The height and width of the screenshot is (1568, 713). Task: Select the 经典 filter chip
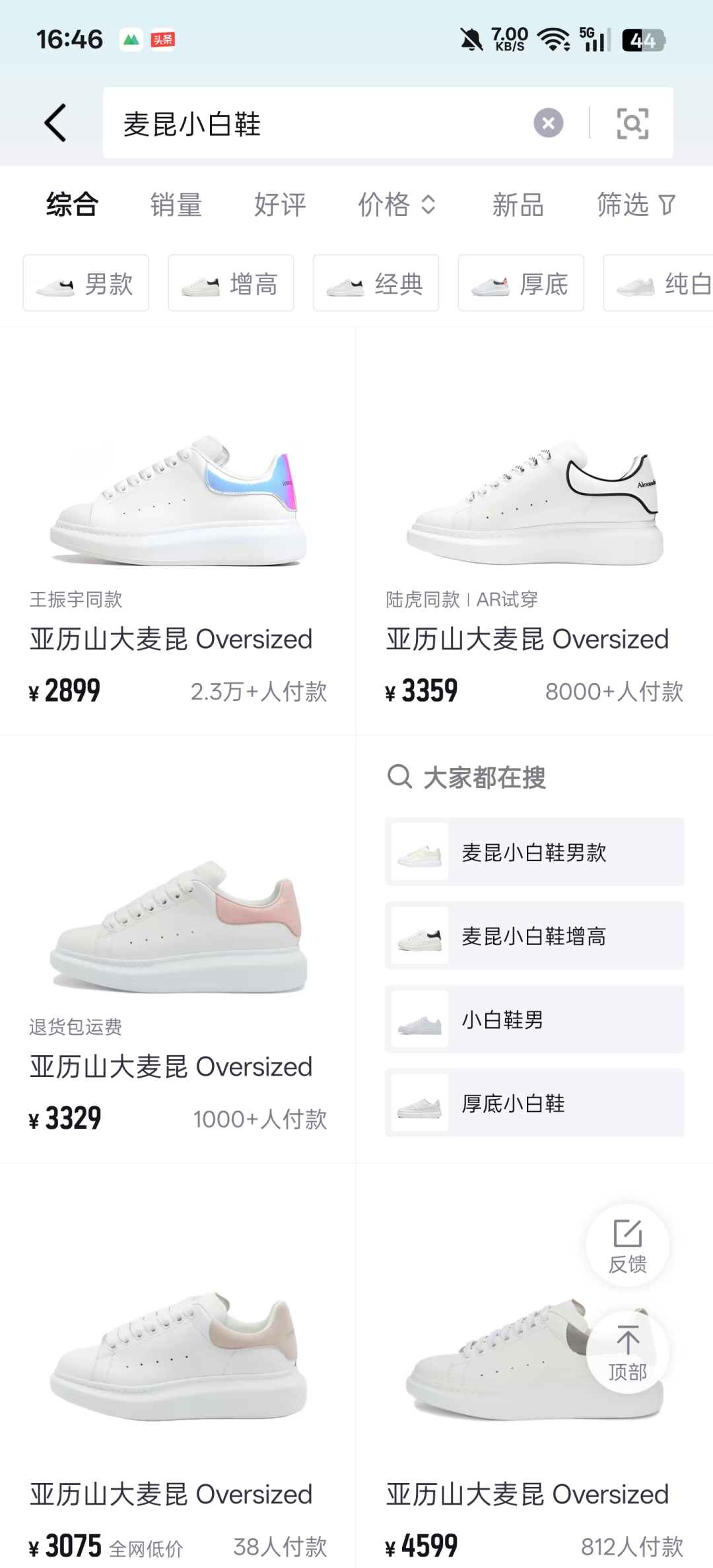[x=376, y=283]
